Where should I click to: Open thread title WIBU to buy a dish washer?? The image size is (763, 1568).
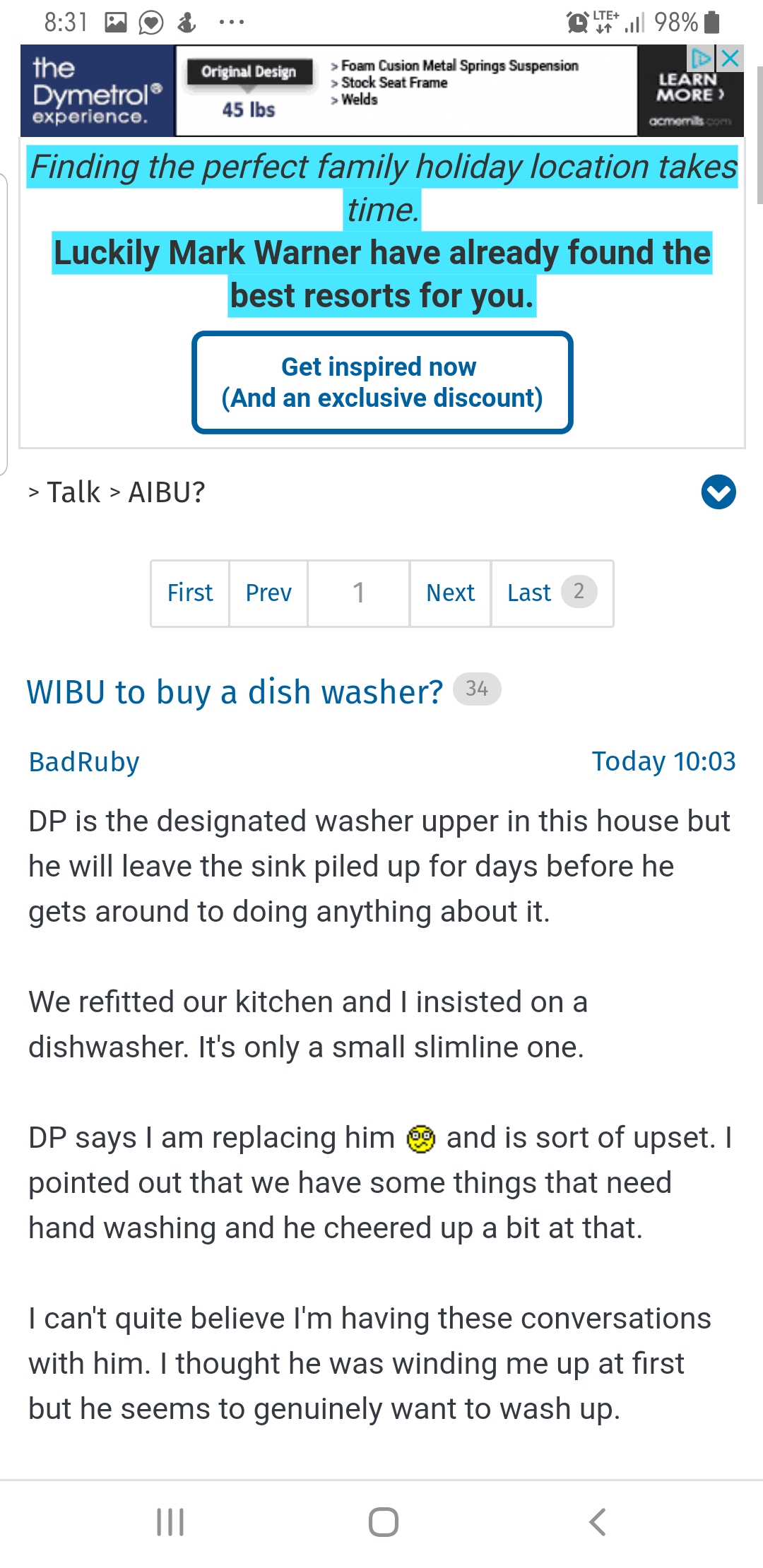(x=235, y=692)
